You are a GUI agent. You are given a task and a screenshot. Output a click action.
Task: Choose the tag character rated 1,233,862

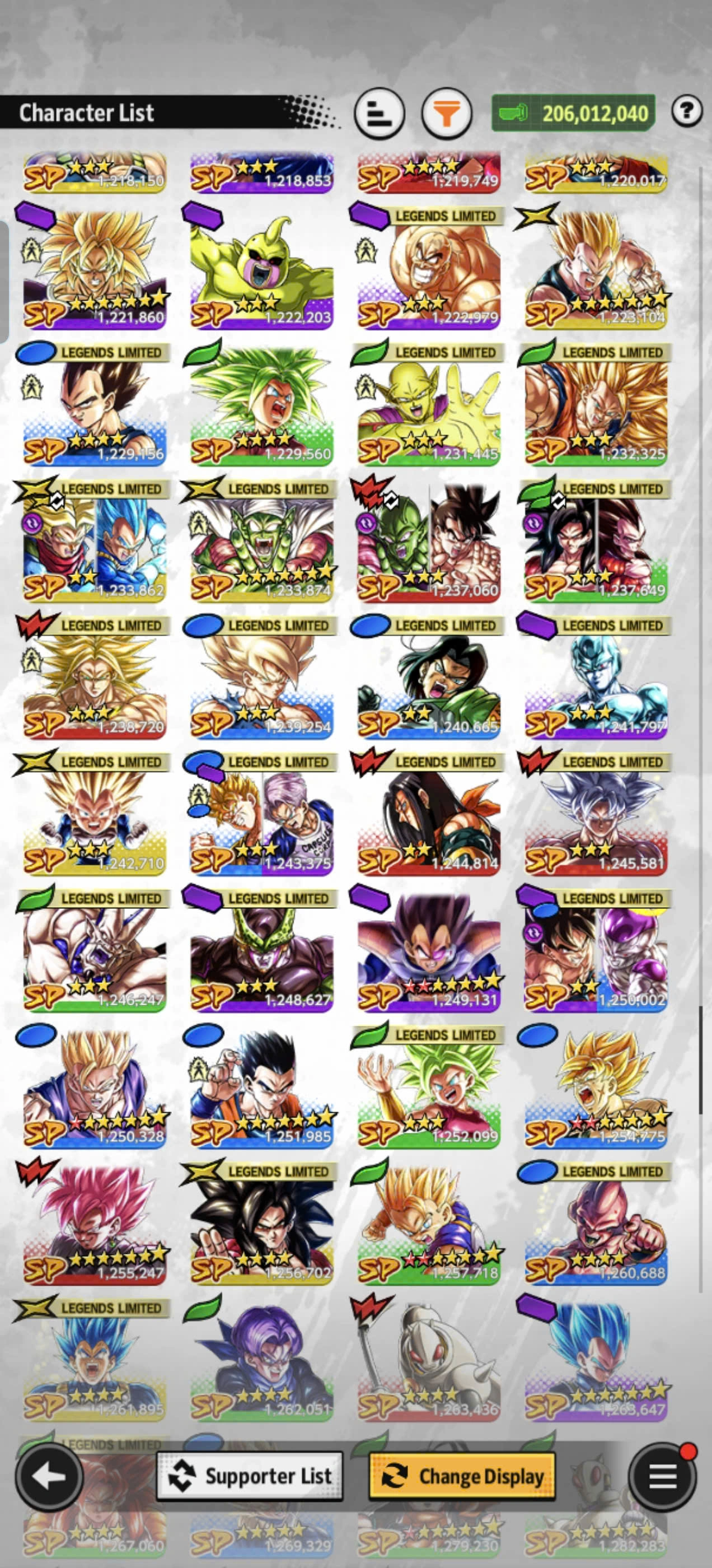(95, 545)
